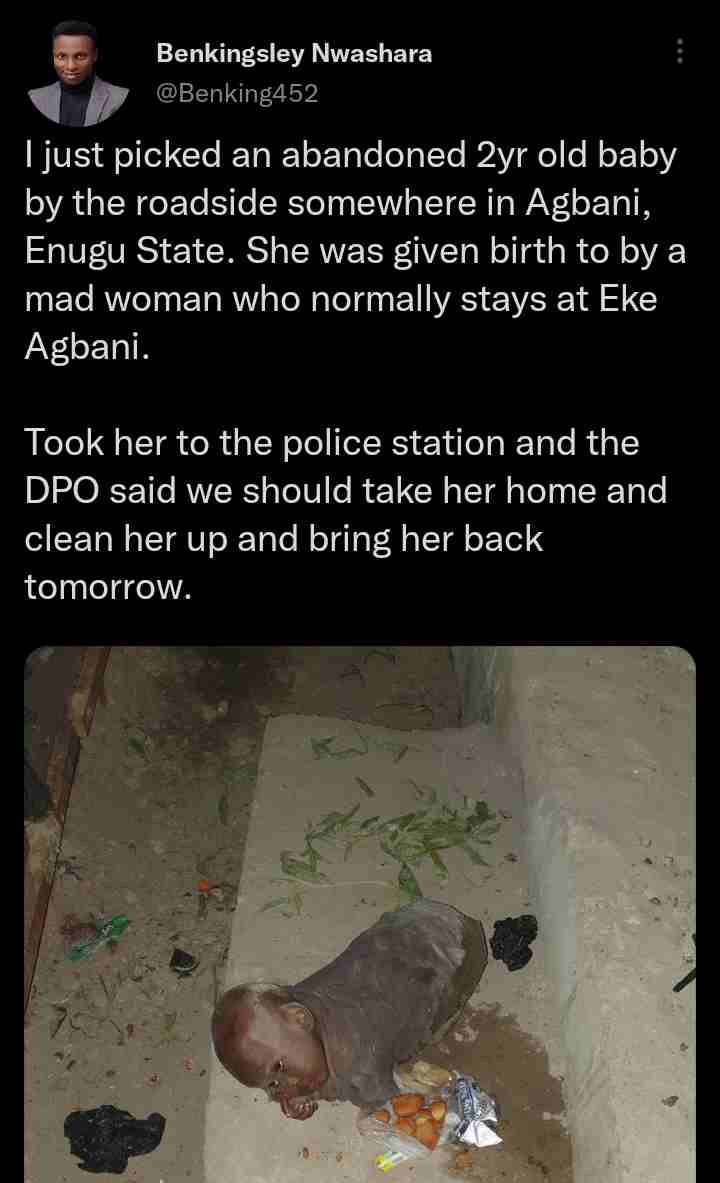Open the @Benking452 profile from the display name
Image resolution: width=720 pixels, height=1183 pixels.
click(294, 54)
